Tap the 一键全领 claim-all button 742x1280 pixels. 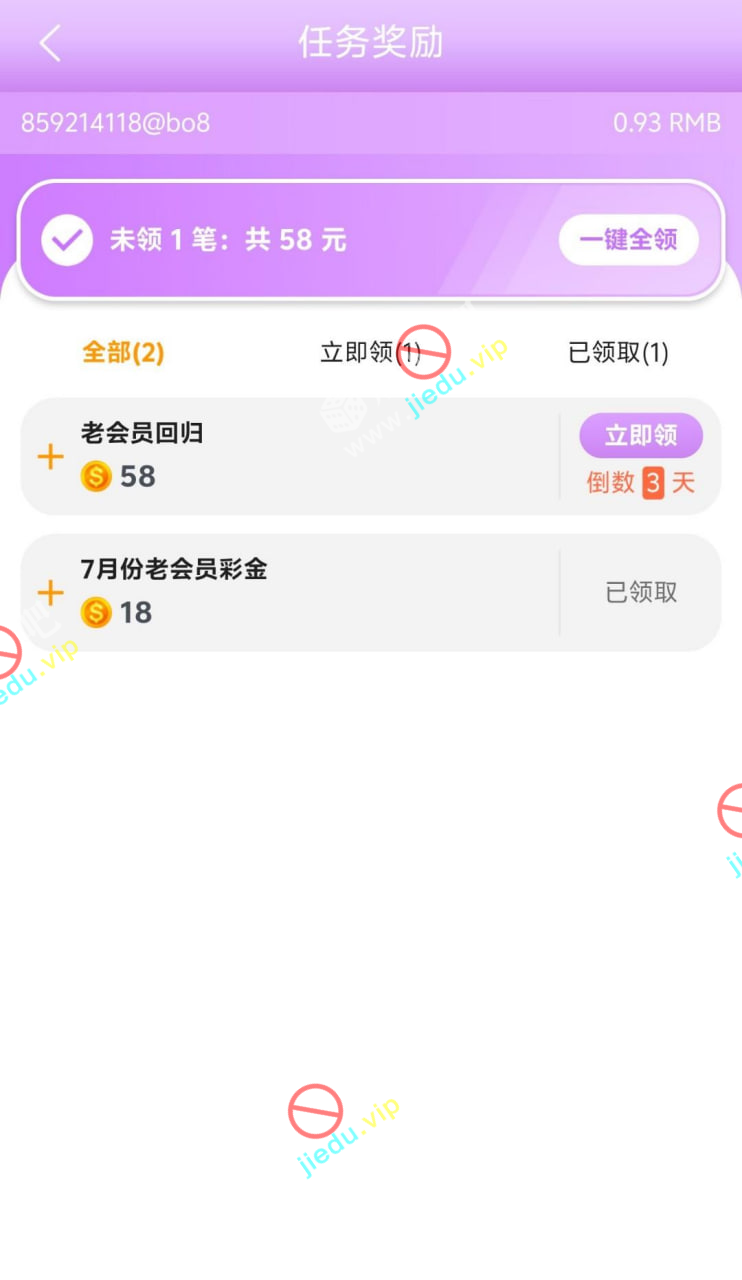[628, 240]
